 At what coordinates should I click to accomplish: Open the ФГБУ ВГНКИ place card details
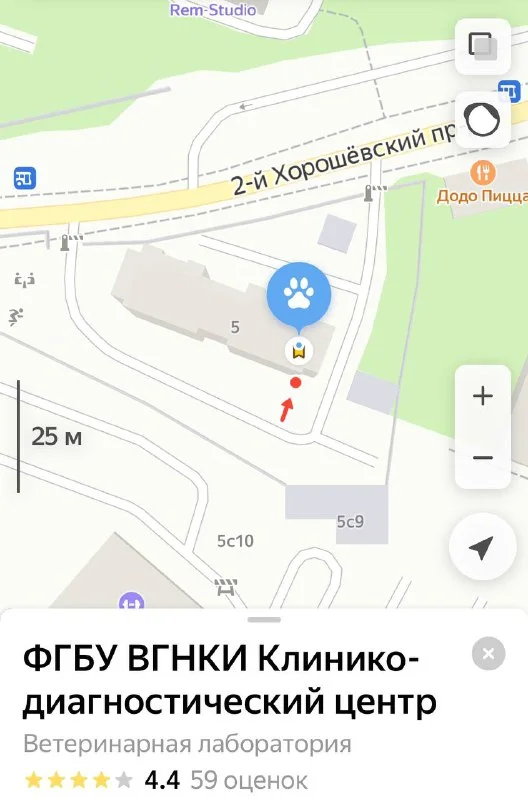click(230, 681)
